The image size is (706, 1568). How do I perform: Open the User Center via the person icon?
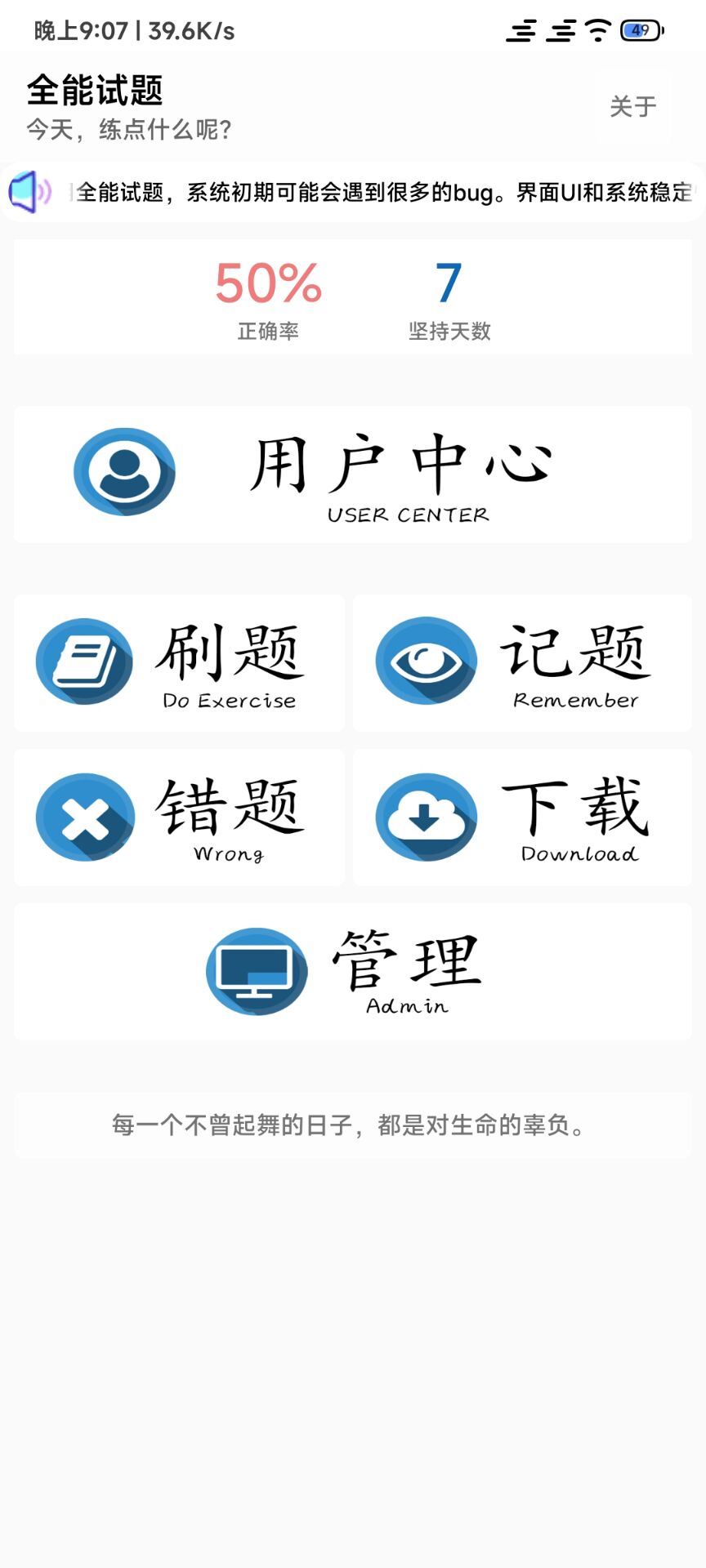[x=124, y=472]
